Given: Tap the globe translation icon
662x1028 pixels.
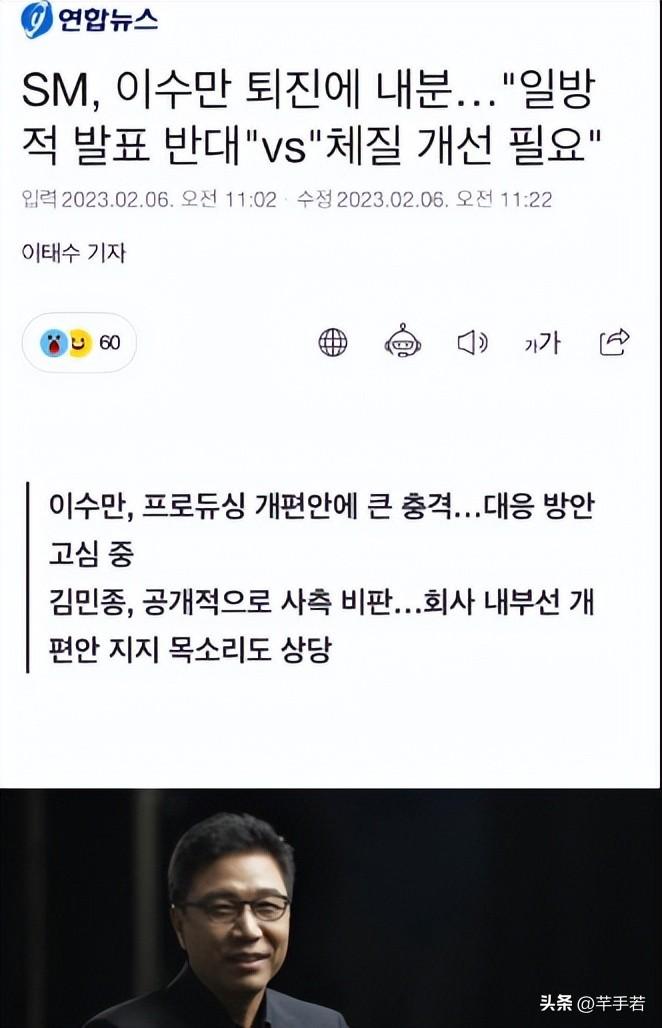Looking at the screenshot, I should [333, 343].
